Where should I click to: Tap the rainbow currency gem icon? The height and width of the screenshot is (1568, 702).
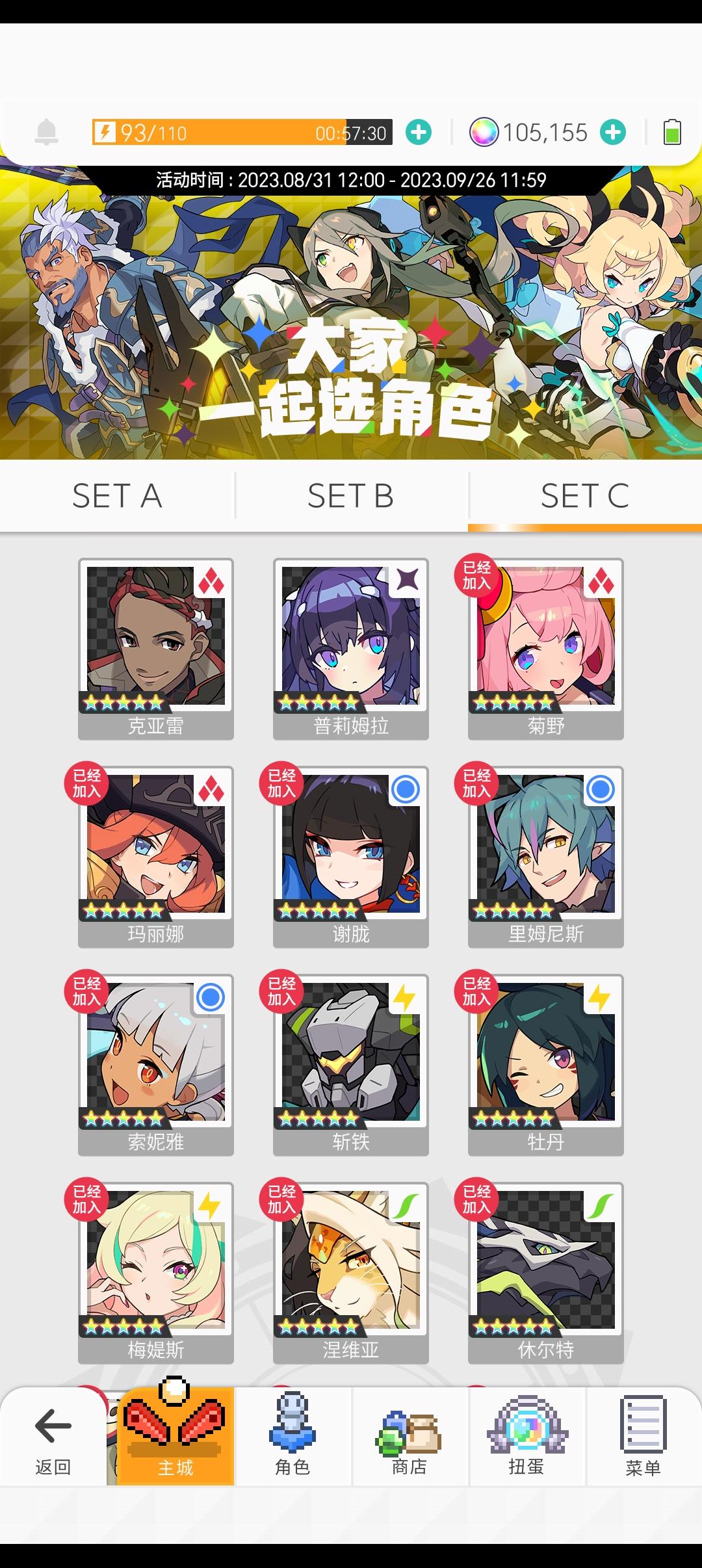click(484, 132)
